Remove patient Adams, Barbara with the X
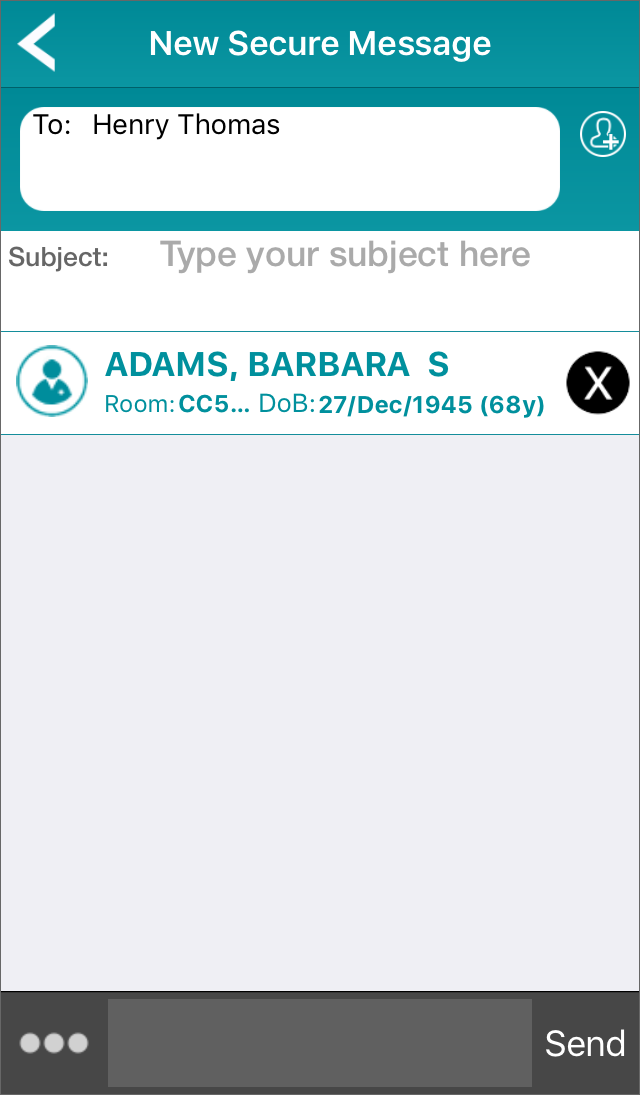 (x=597, y=383)
